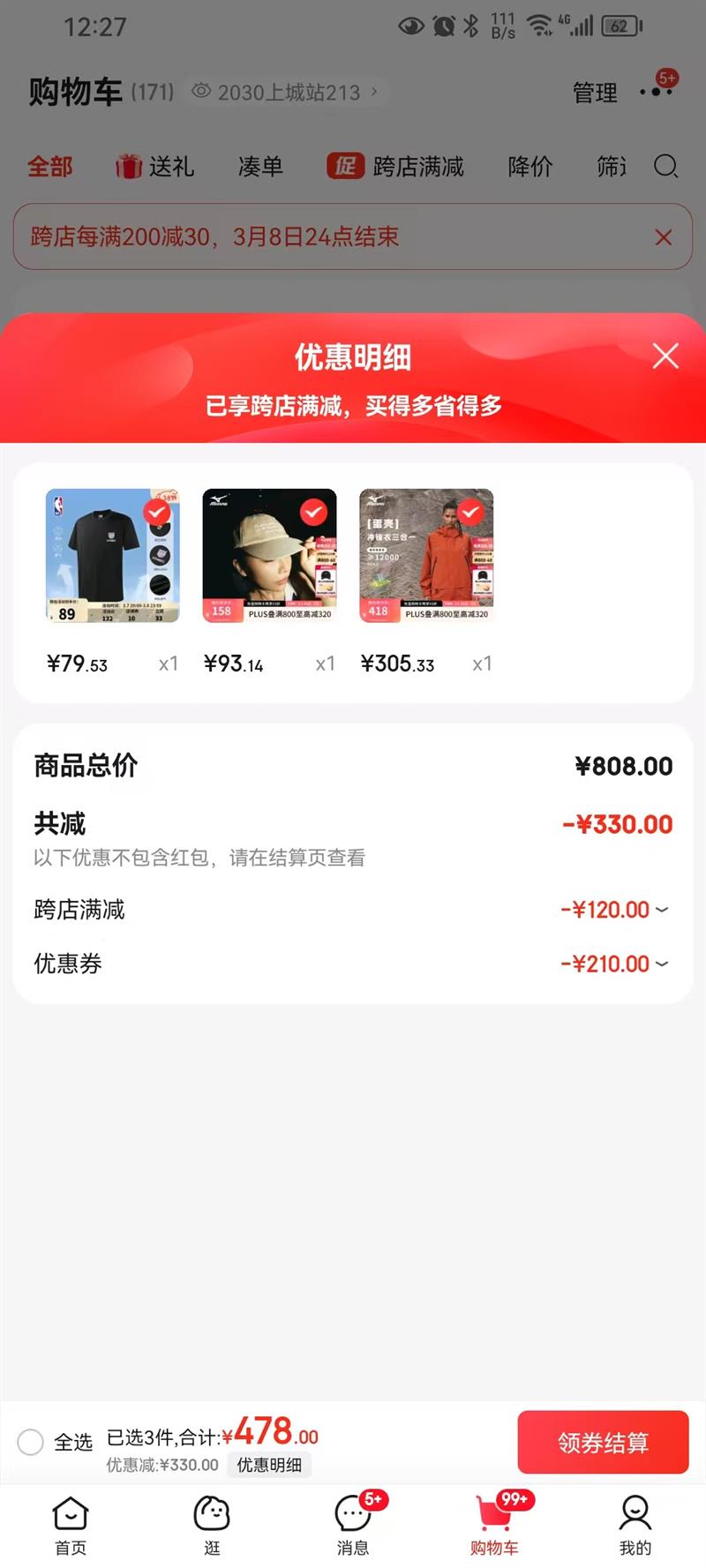This screenshot has width=706, height=1568.
Task: Open the beige cap priced ¥93.14
Action: click(x=269, y=556)
